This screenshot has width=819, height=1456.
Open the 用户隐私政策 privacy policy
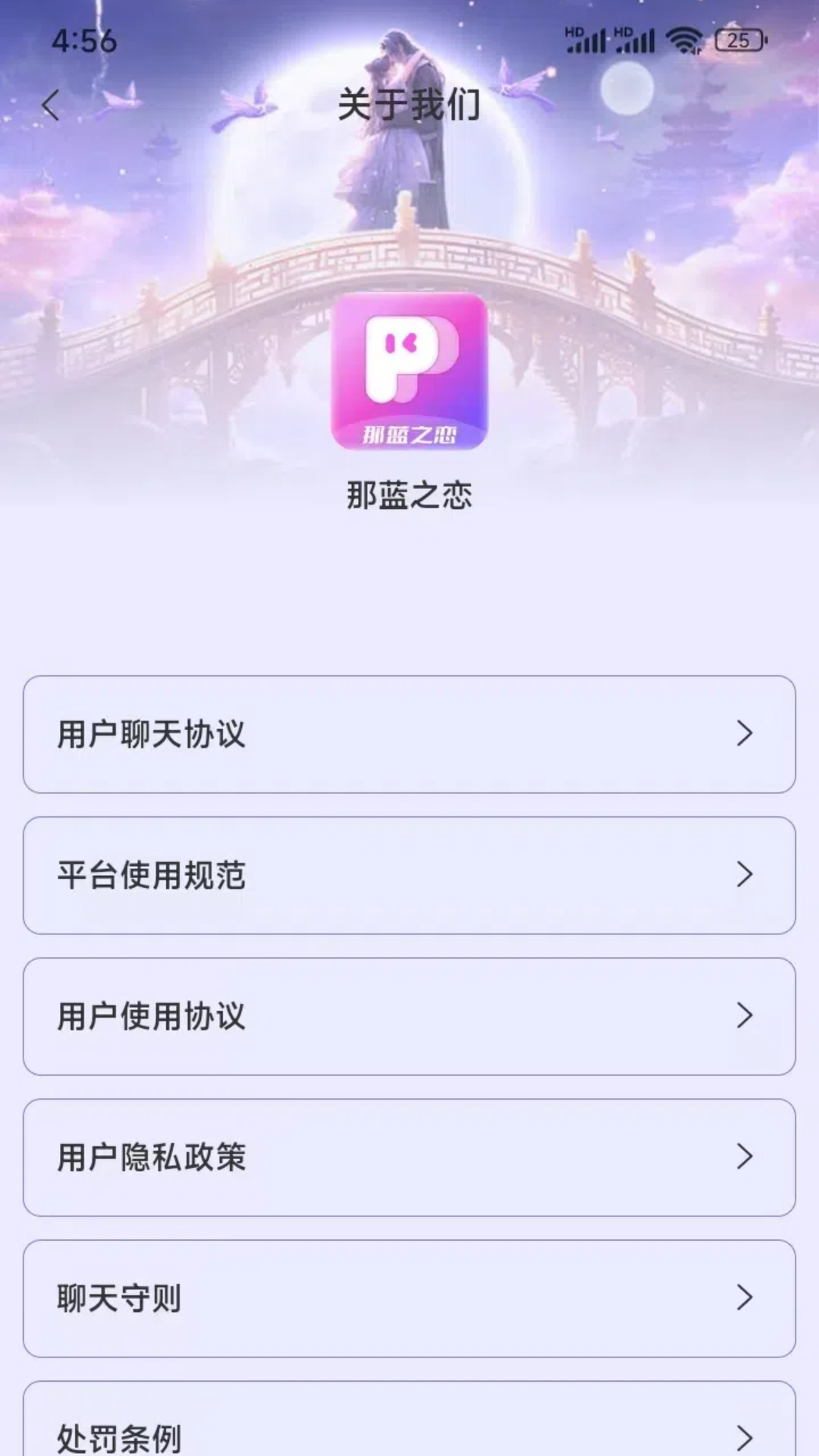point(152,1156)
